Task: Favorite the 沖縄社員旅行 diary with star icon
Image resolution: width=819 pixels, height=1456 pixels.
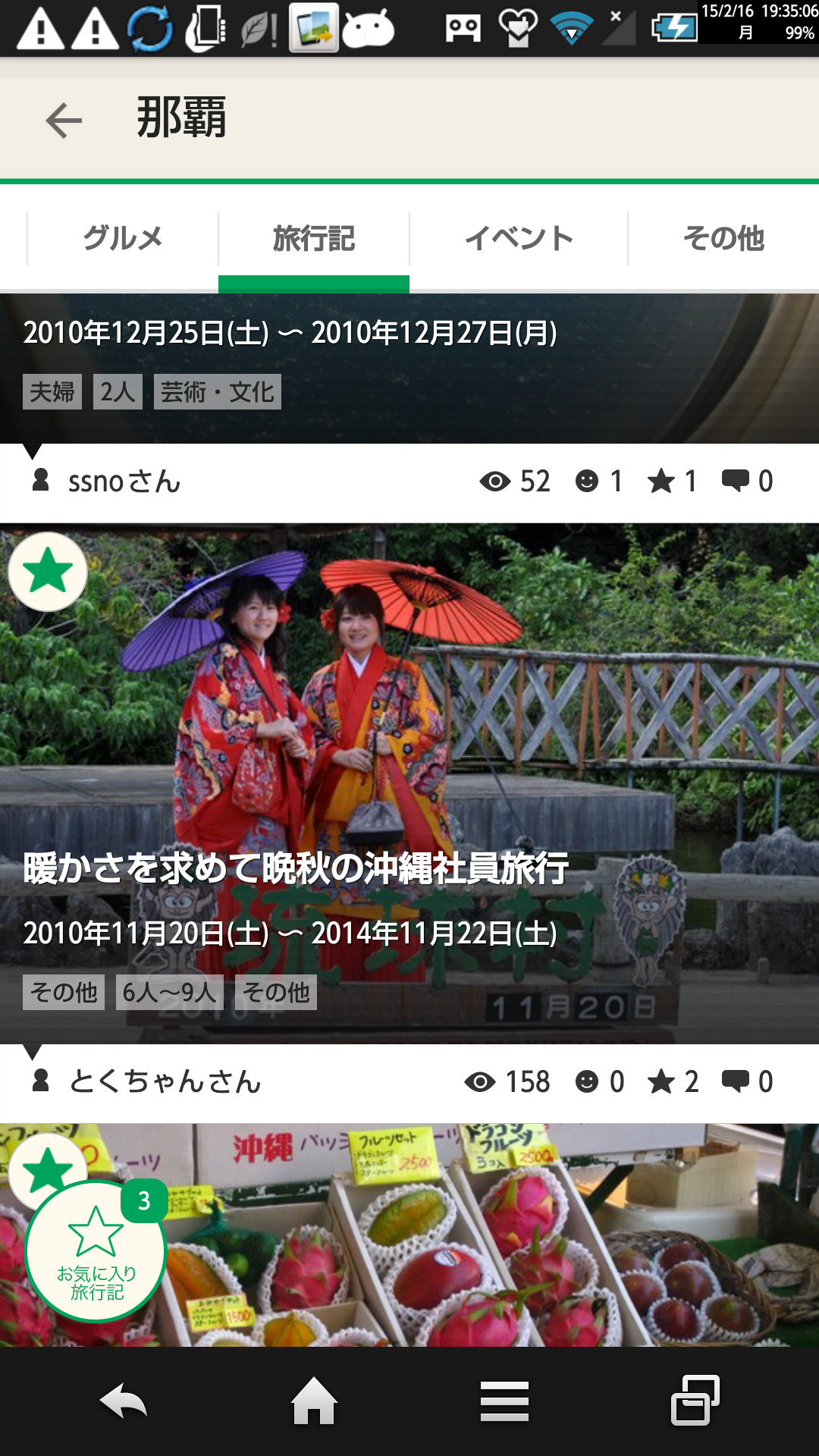Action: pos(48,572)
